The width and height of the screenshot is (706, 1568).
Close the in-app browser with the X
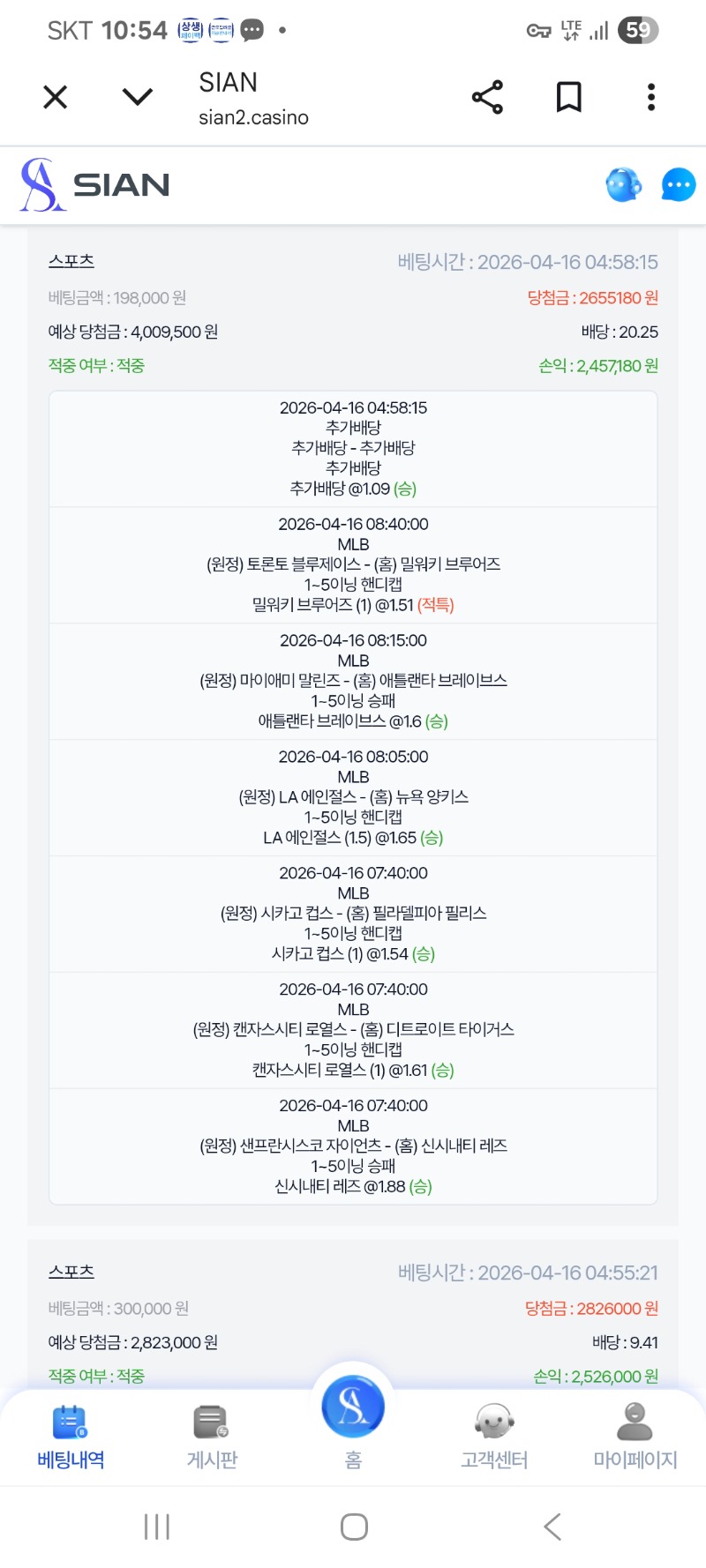click(55, 97)
